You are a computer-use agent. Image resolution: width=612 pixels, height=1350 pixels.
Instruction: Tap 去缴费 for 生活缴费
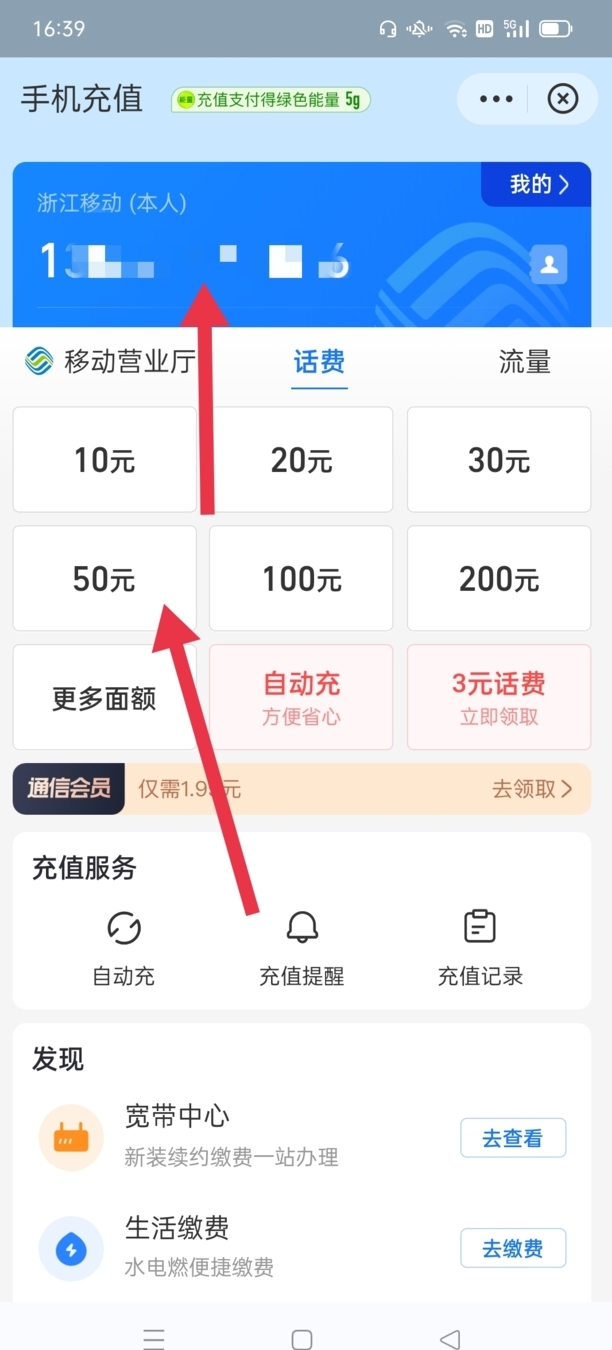pos(512,1248)
